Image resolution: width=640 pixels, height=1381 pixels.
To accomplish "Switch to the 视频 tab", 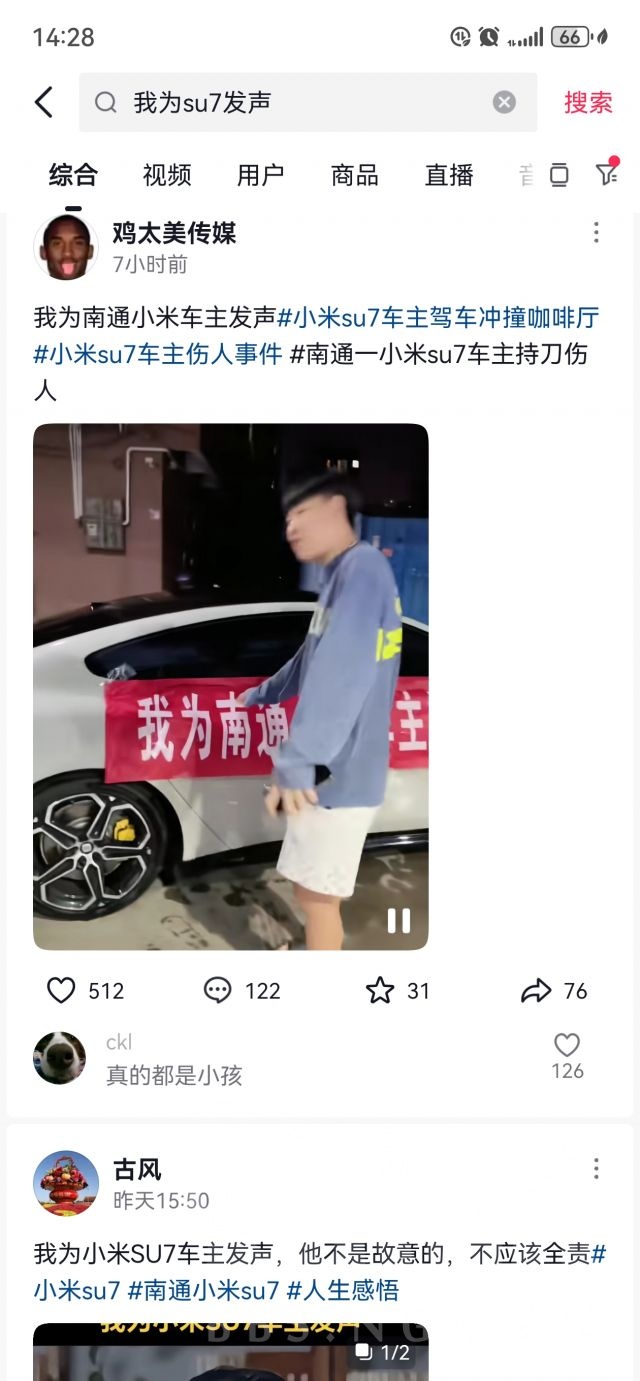I will pyautogui.click(x=167, y=175).
